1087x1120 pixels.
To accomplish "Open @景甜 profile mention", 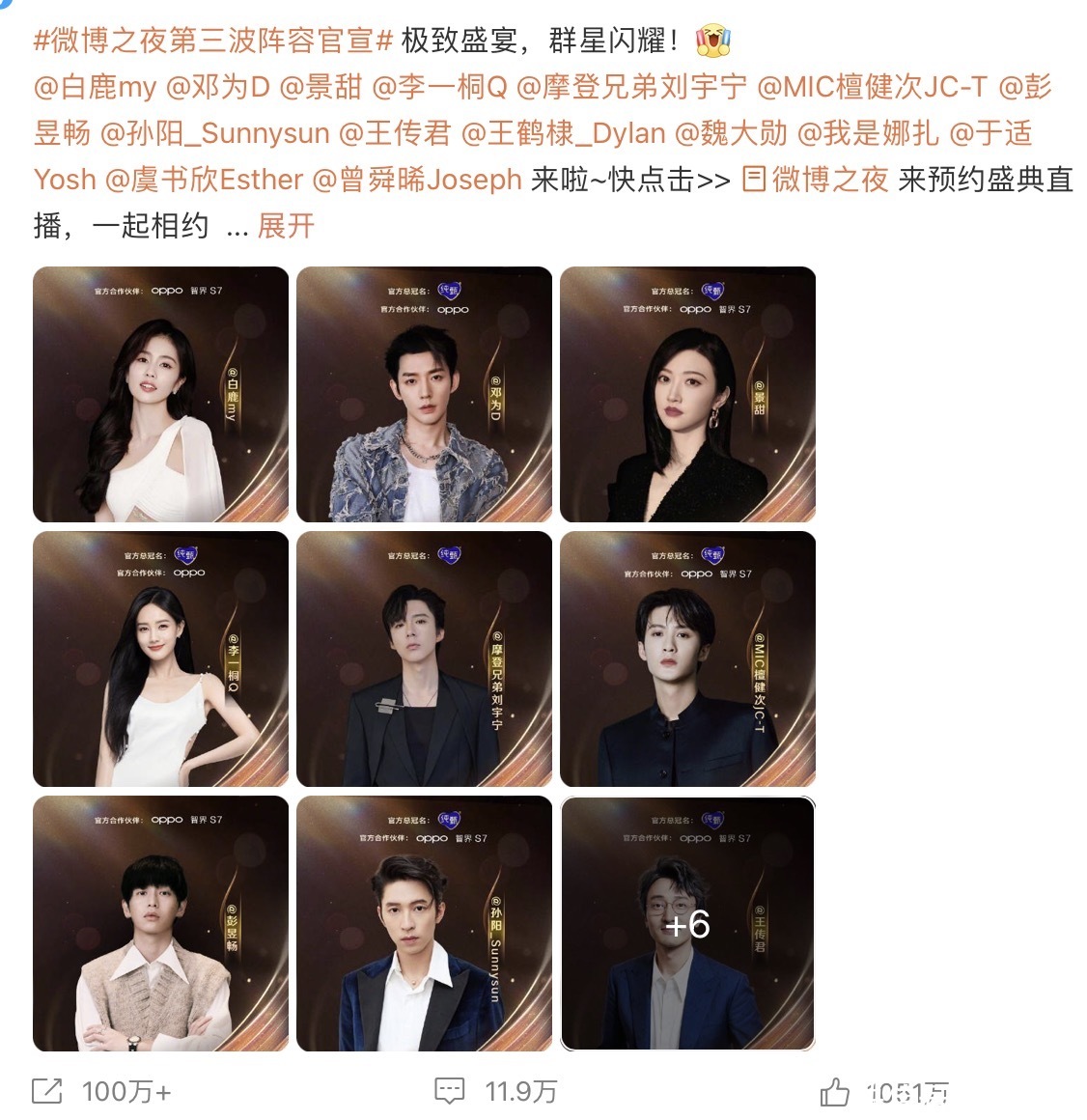I will tap(321, 87).
